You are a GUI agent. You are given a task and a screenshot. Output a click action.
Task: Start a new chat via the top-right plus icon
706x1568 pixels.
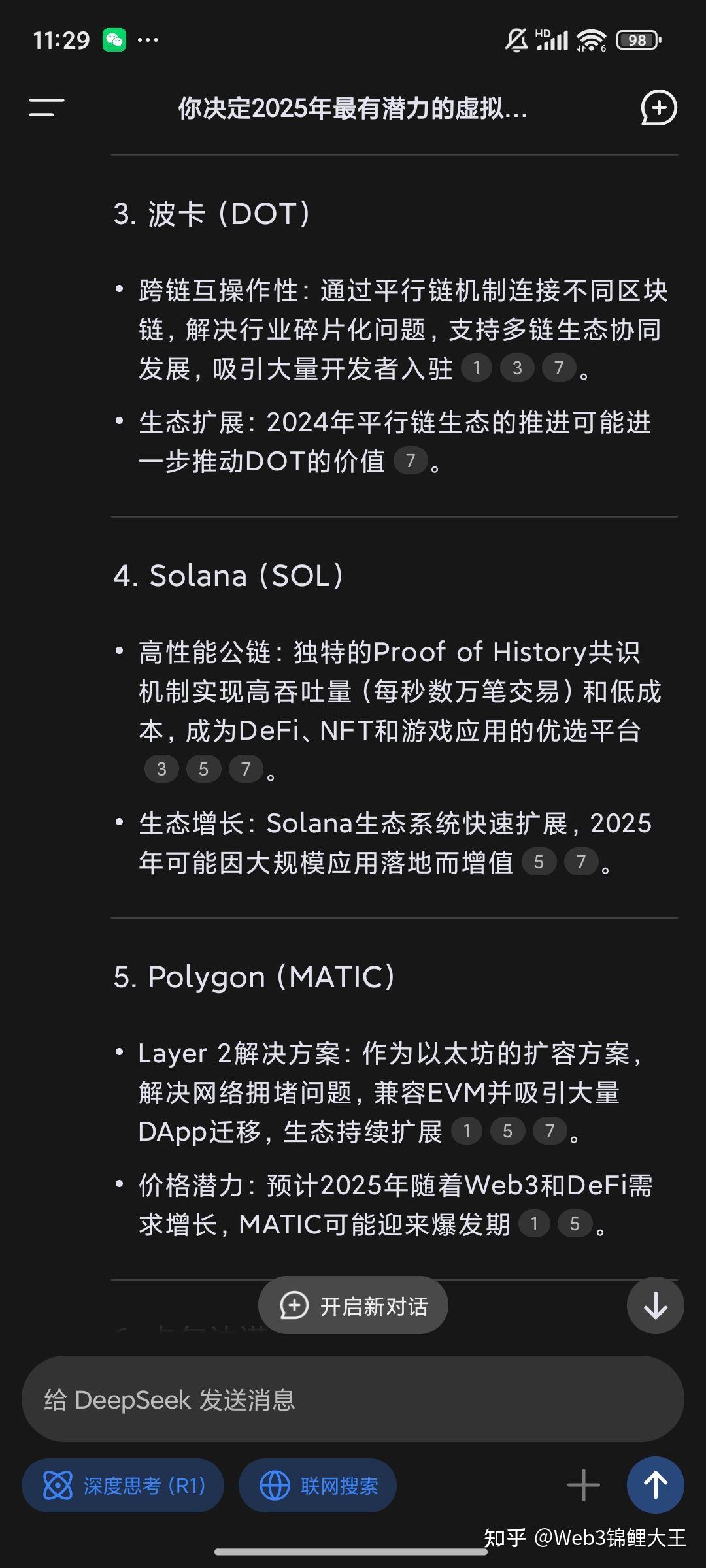coord(658,108)
